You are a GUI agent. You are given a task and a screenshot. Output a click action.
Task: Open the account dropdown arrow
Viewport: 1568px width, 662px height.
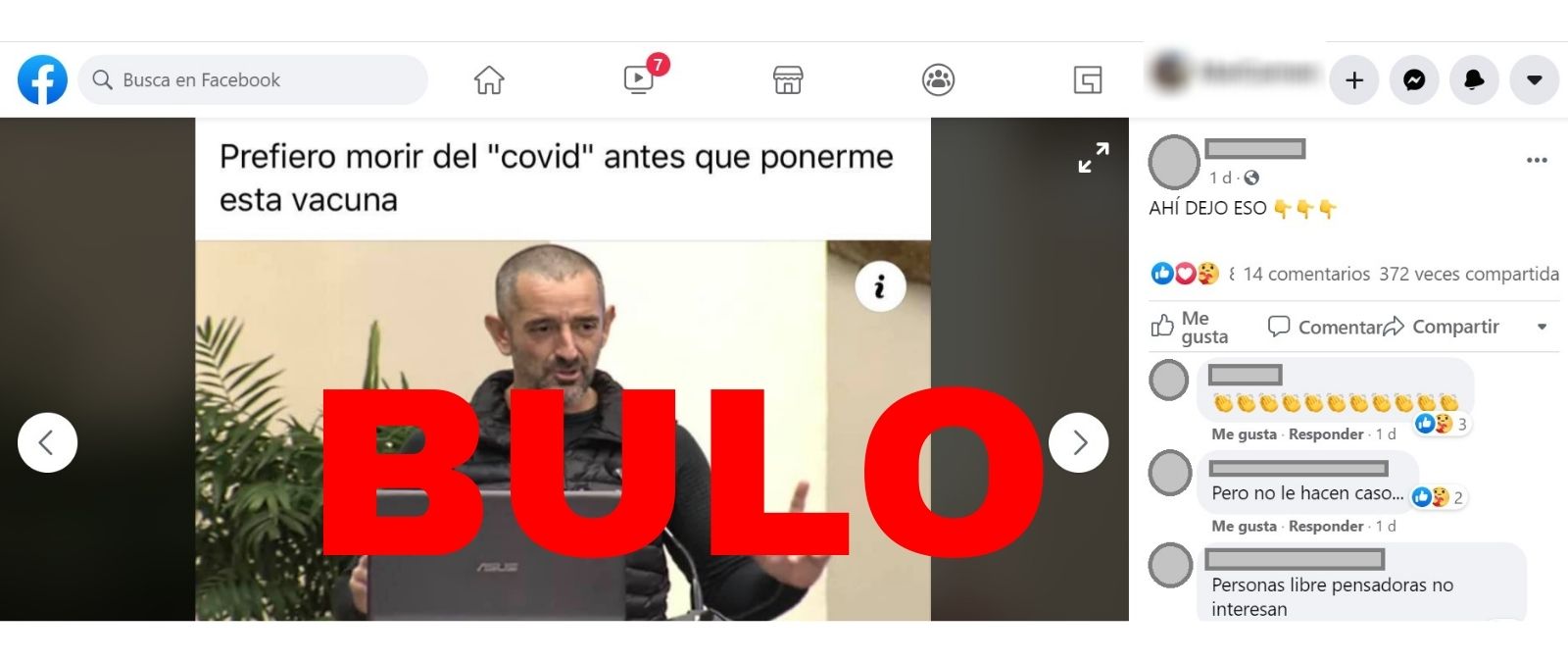1535,80
